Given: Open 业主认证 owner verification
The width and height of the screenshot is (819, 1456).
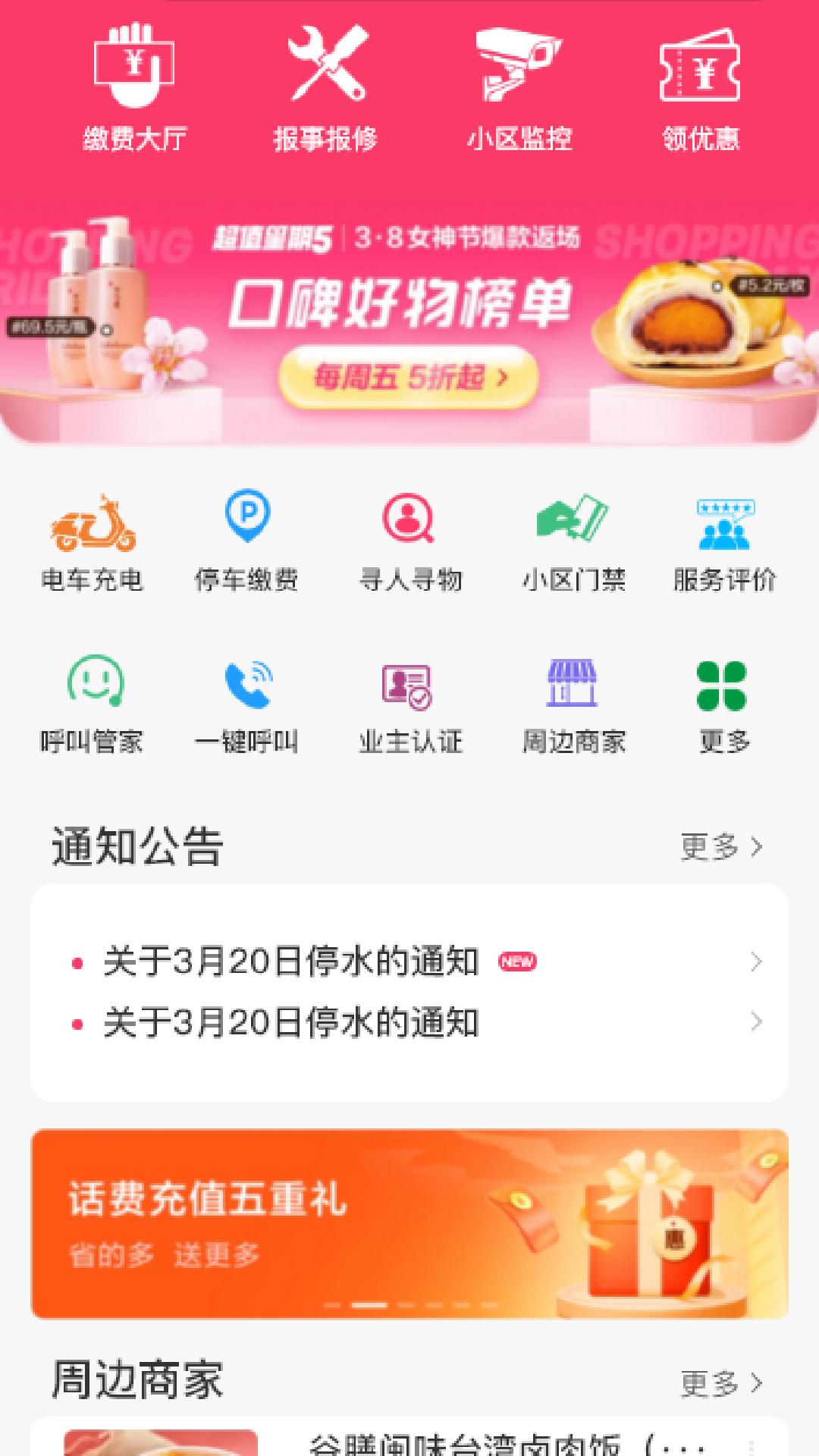Looking at the screenshot, I should (x=410, y=705).
